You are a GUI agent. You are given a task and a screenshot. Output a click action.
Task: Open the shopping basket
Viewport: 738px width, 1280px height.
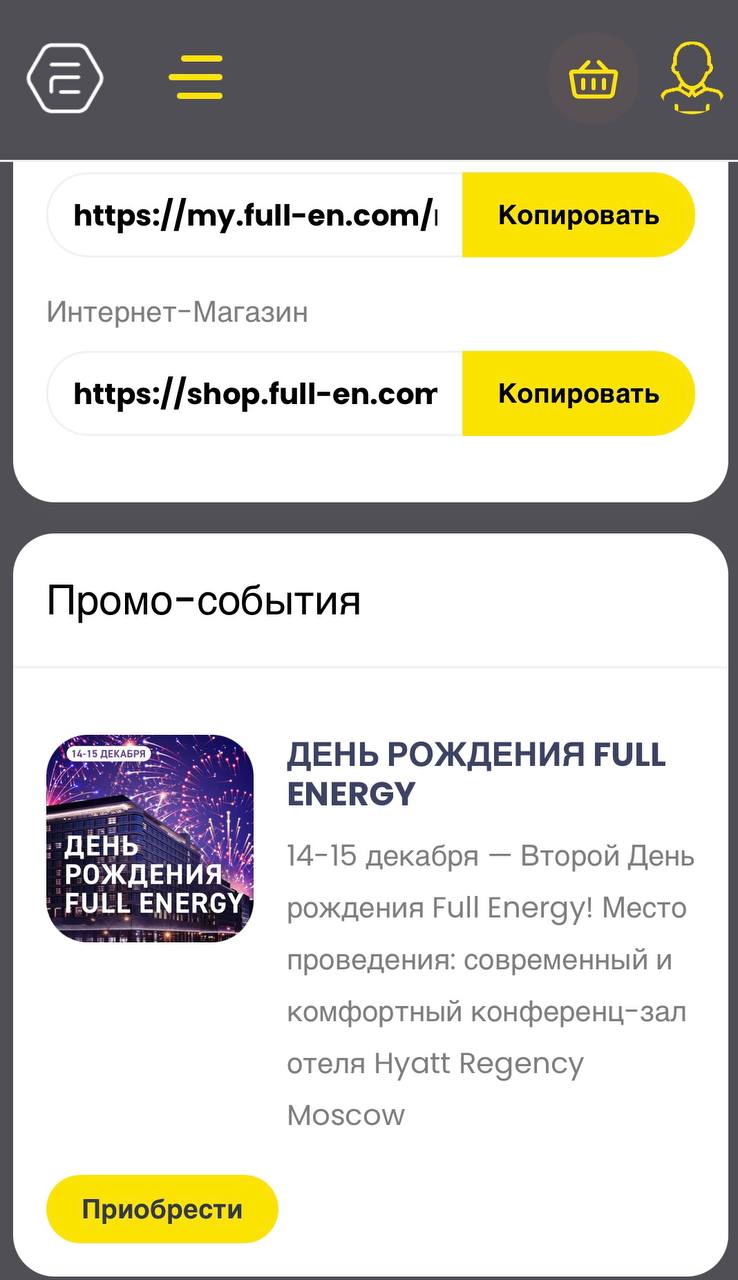click(x=593, y=79)
